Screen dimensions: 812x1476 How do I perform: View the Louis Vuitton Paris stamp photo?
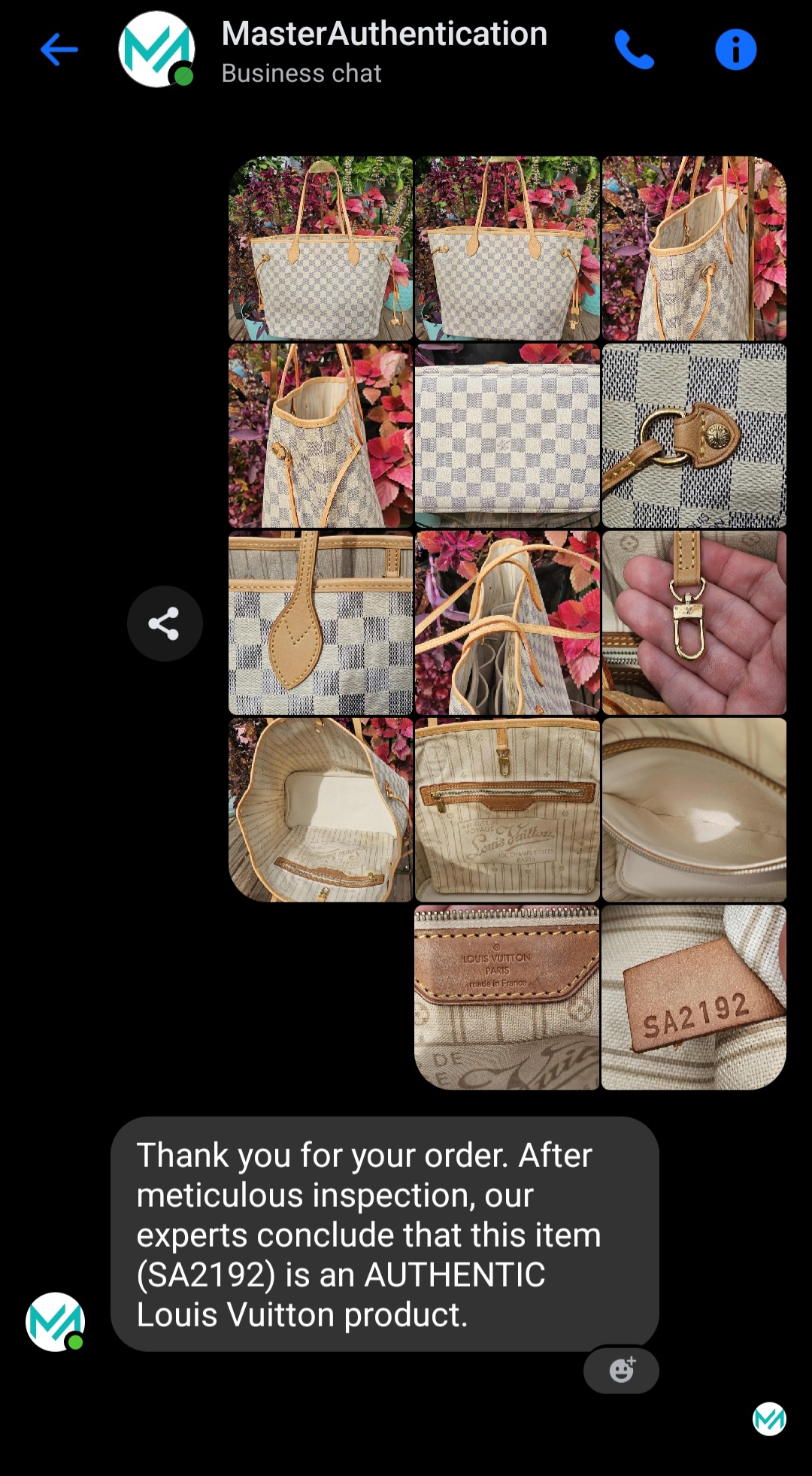pos(507,998)
